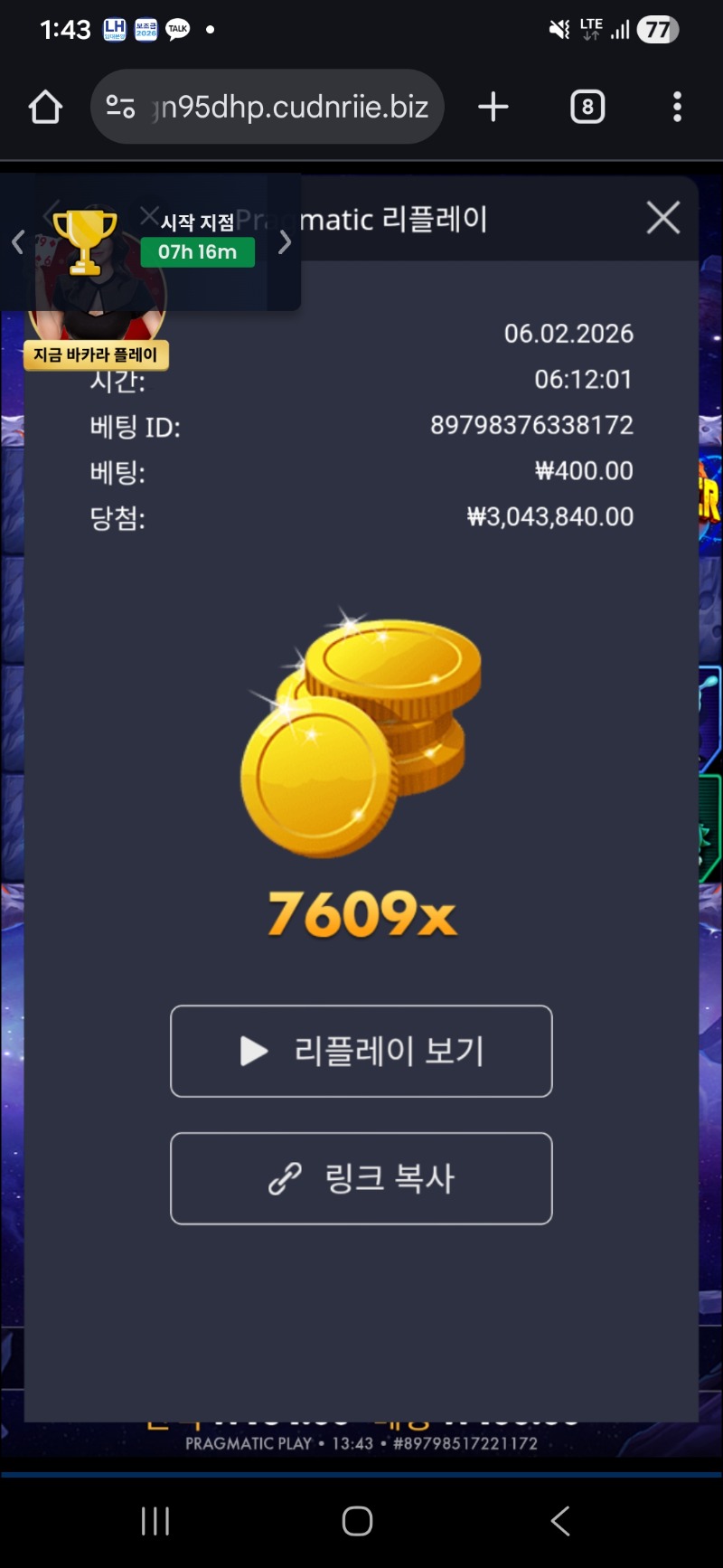Open a new browser tab
The height and width of the screenshot is (1568, 723).
(x=493, y=108)
